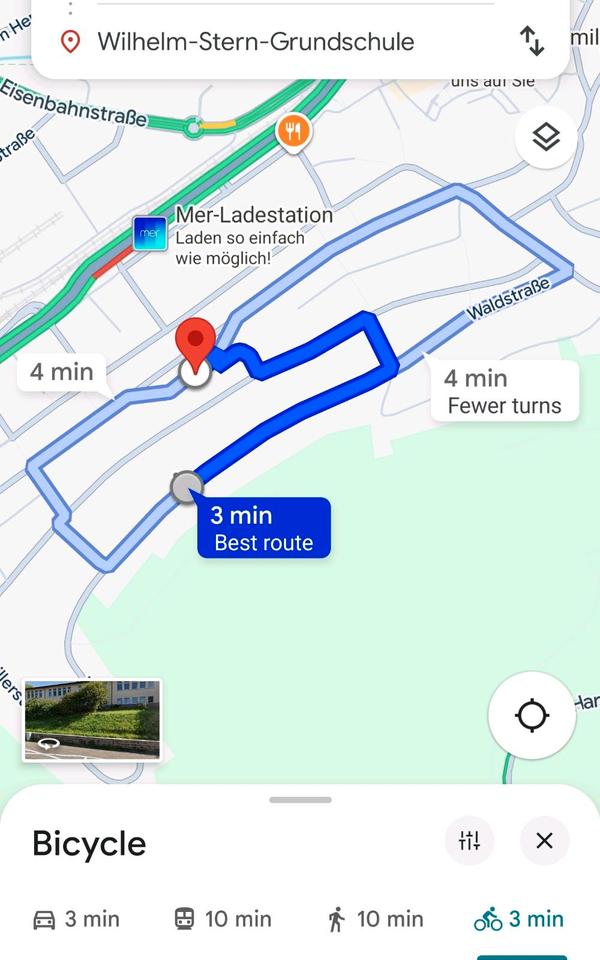Close the Bicycle directions panel
This screenshot has height=960, width=600.
click(544, 841)
